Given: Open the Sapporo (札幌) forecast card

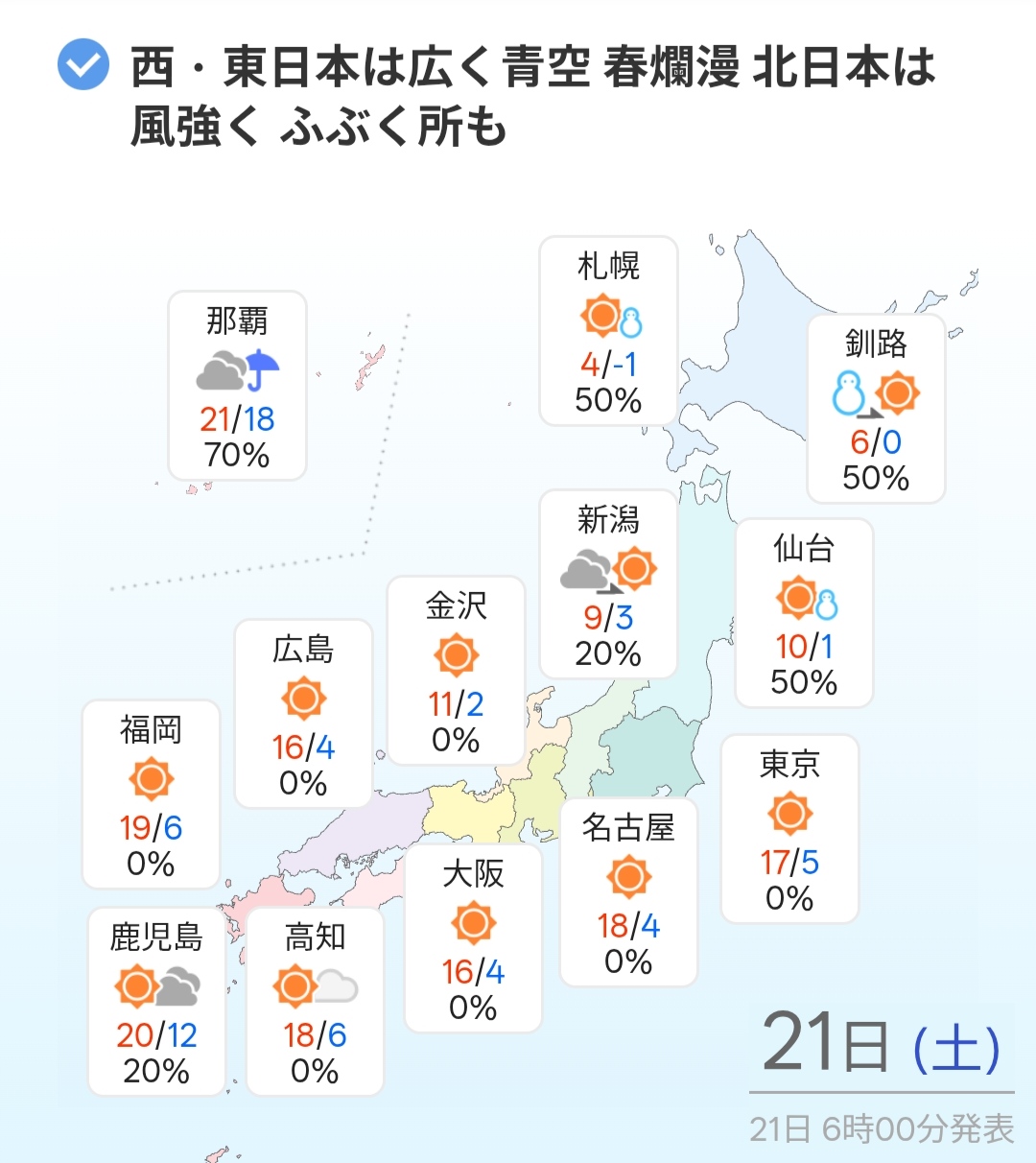Looking at the screenshot, I should (608, 331).
